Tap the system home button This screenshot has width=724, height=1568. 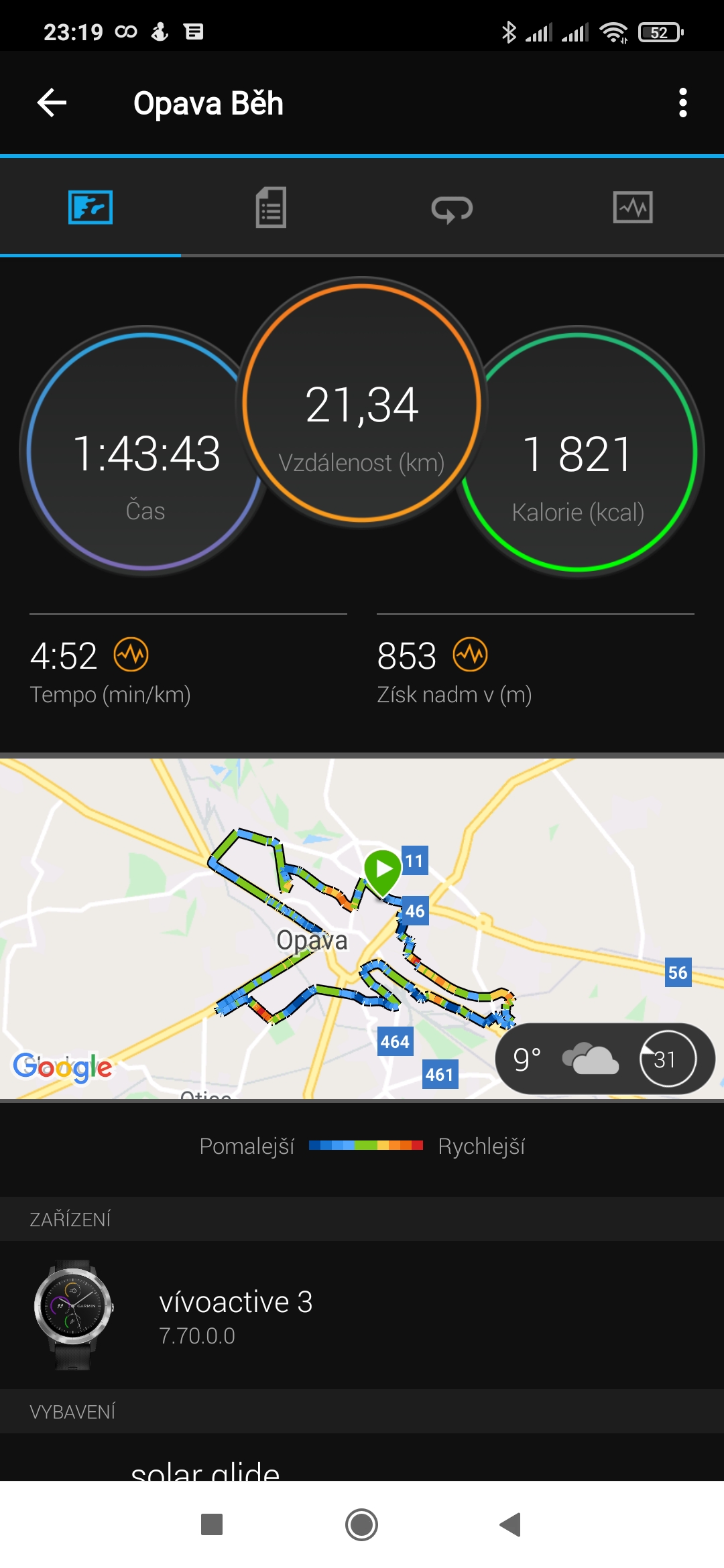pos(361,1525)
